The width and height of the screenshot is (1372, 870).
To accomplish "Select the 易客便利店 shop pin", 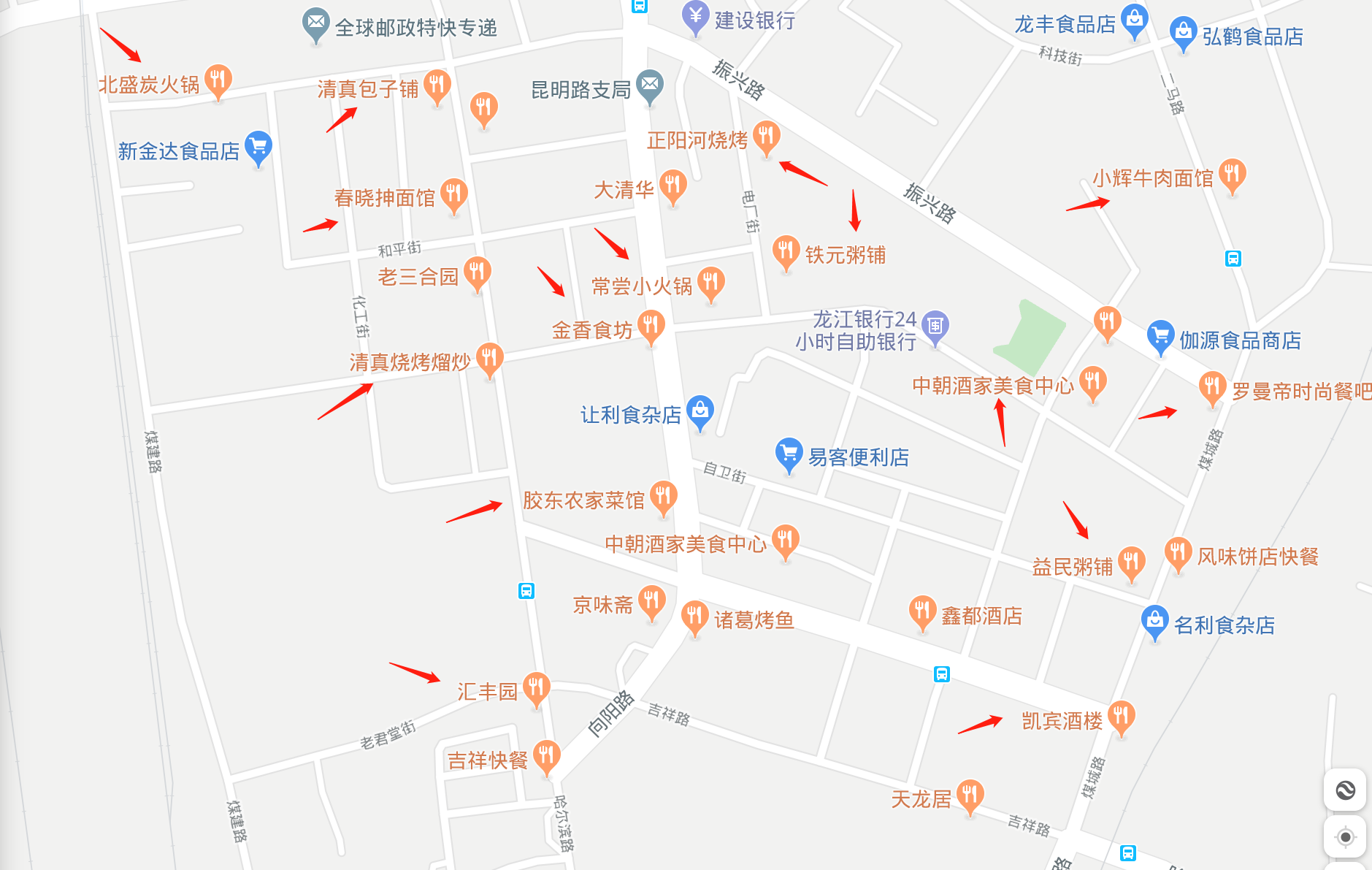I will coord(789,453).
